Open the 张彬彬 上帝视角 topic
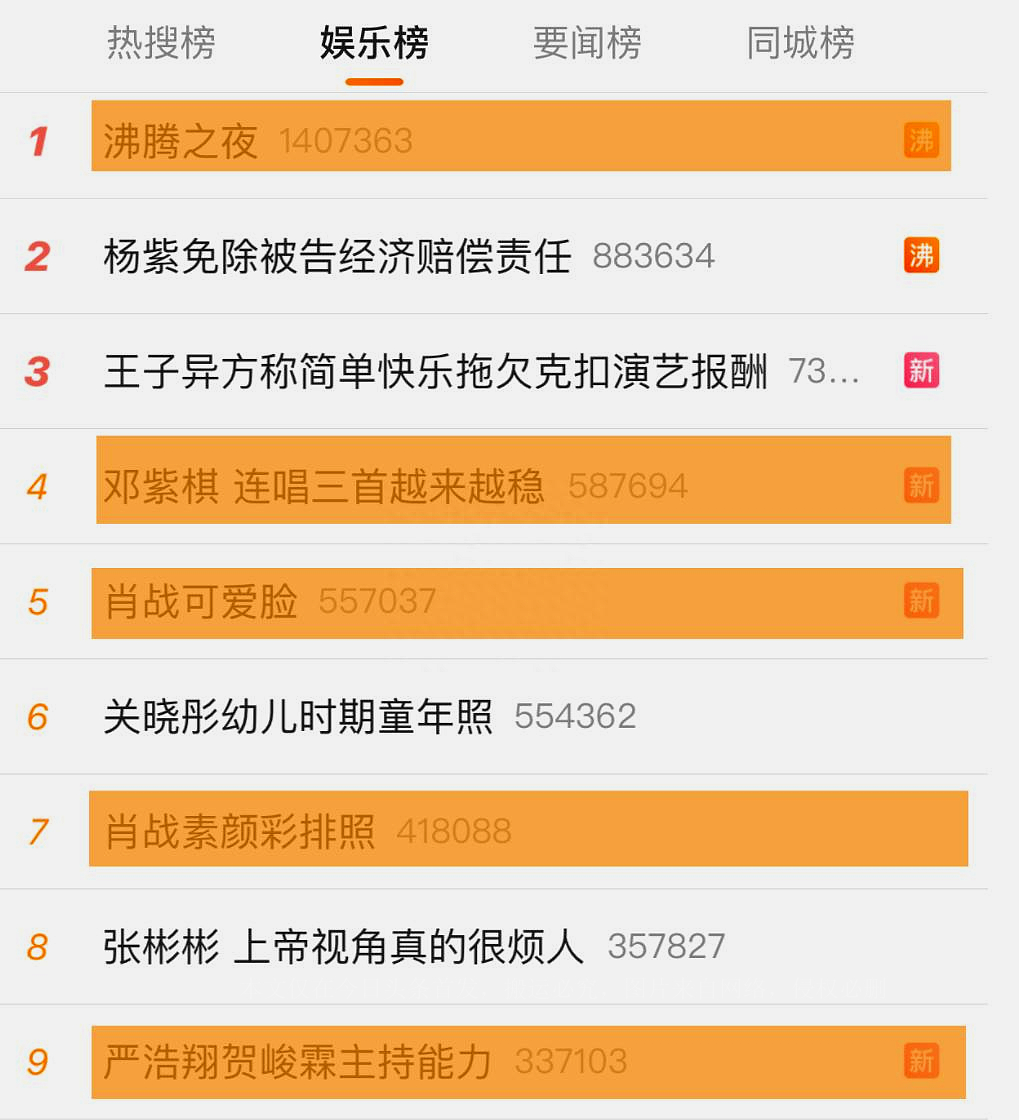Screen dimensions: 1019x1120 pyautogui.click(x=345, y=945)
